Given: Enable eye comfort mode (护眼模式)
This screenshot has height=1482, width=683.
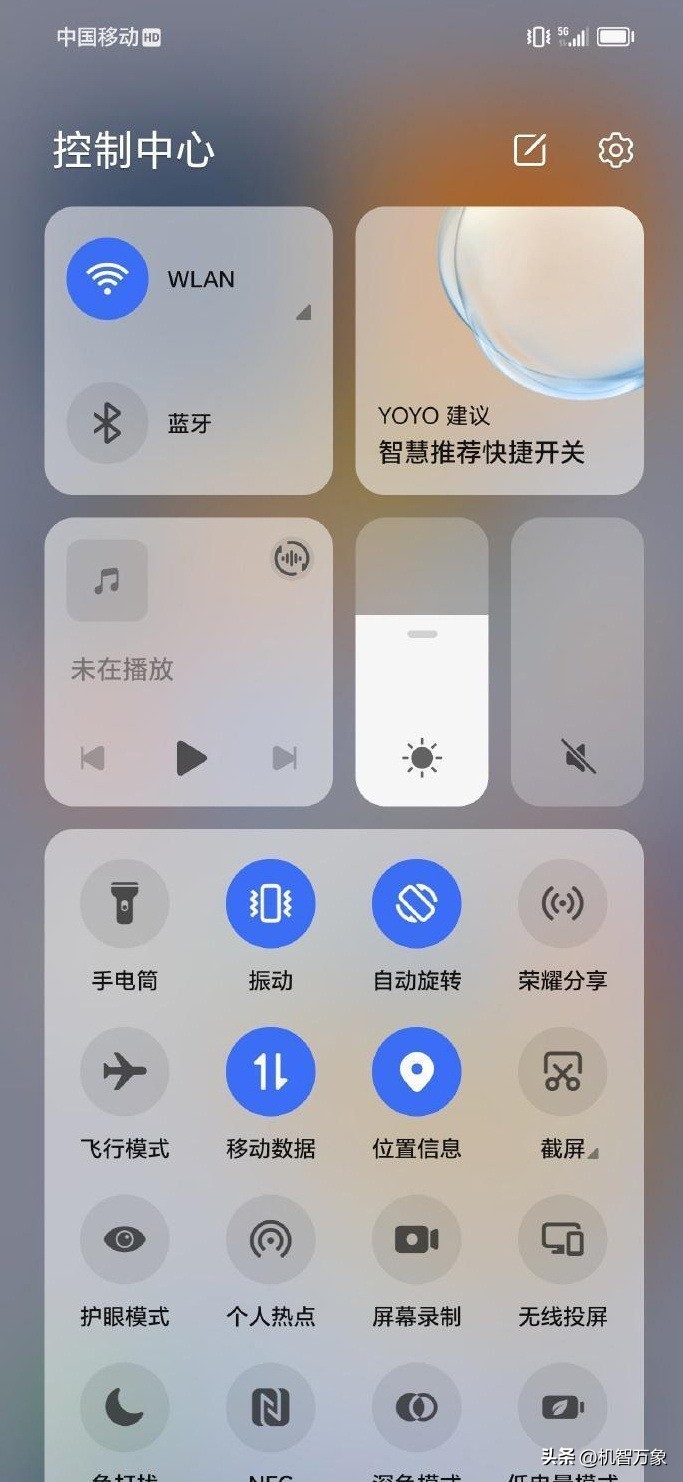Looking at the screenshot, I should 125,1240.
